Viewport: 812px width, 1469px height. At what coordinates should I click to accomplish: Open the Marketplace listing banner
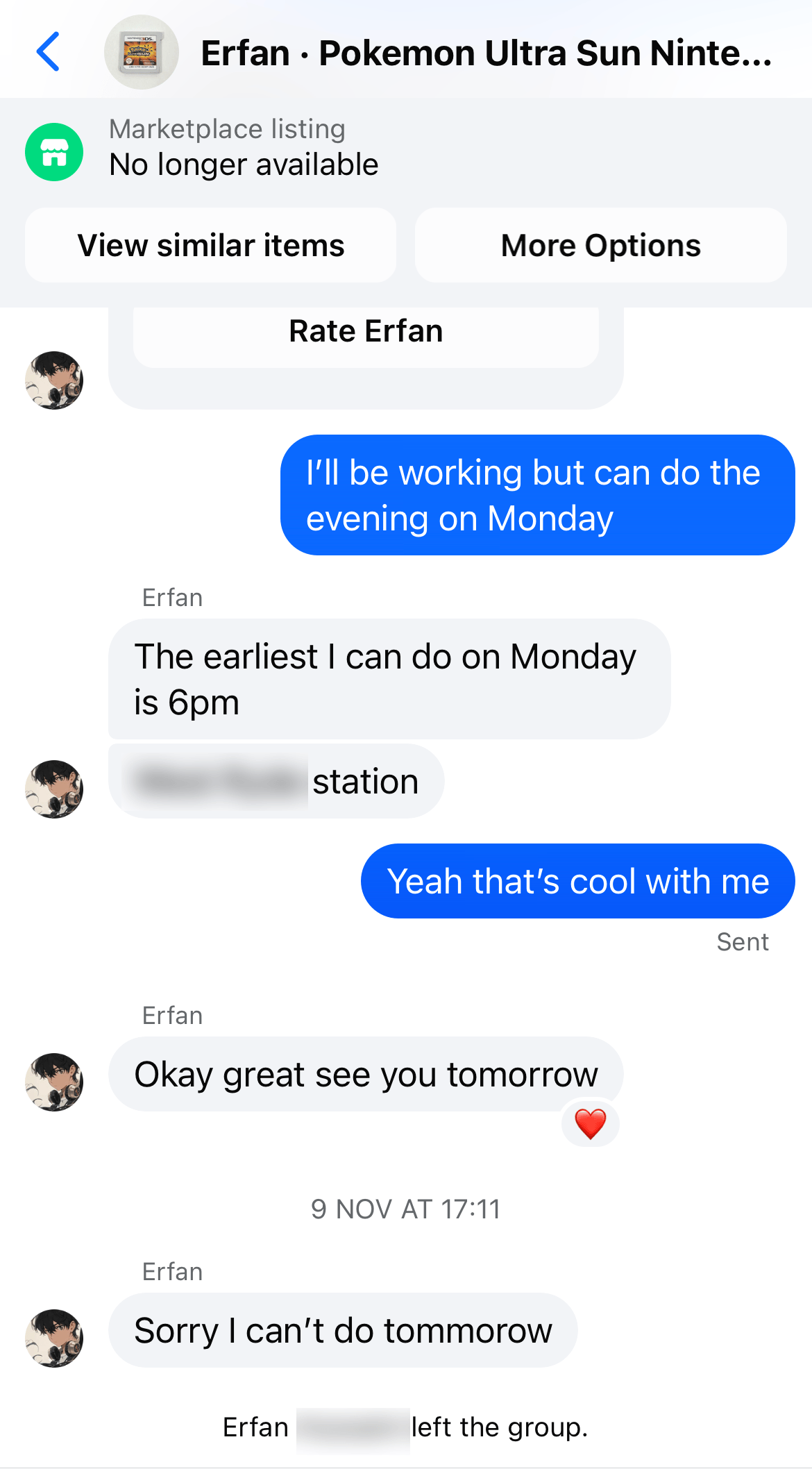pos(243,148)
